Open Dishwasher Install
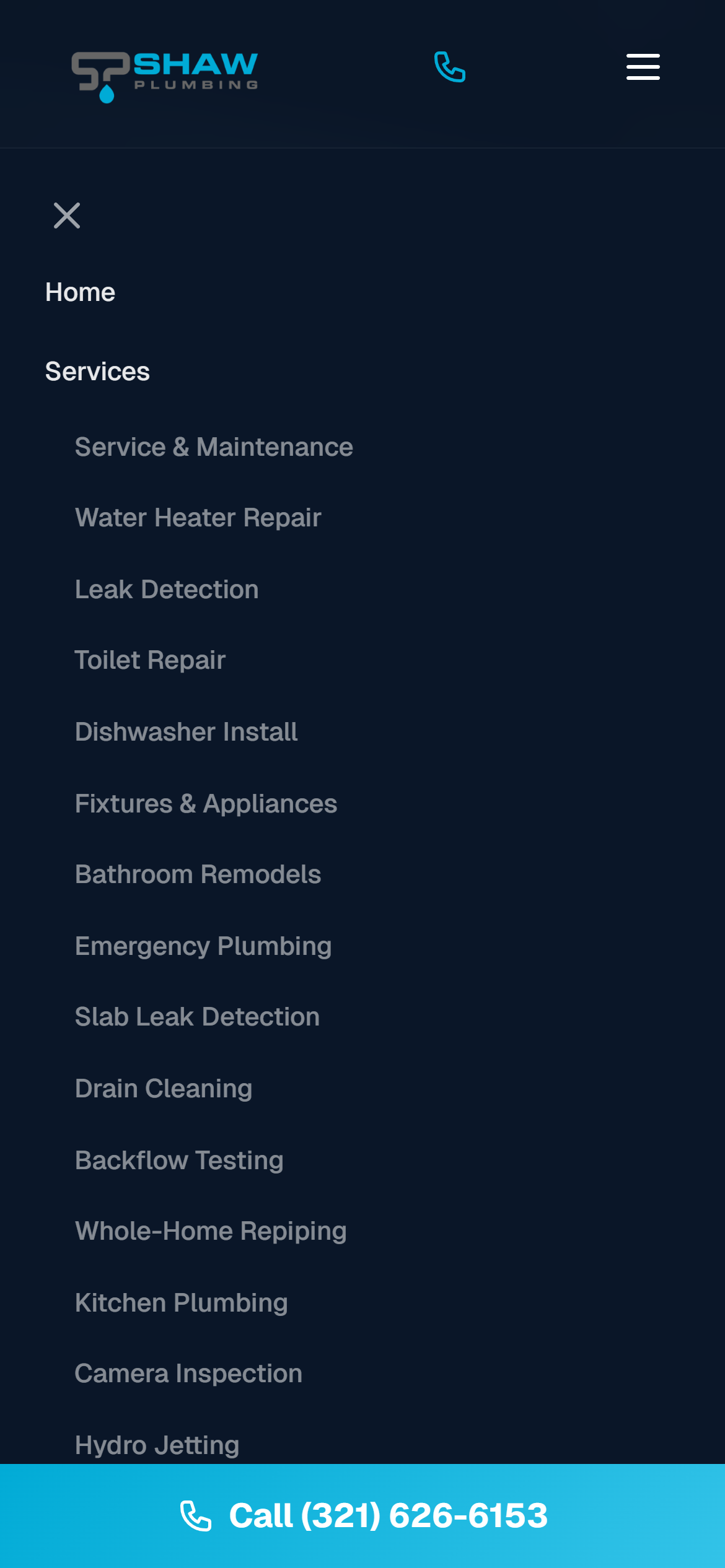 [x=186, y=732]
